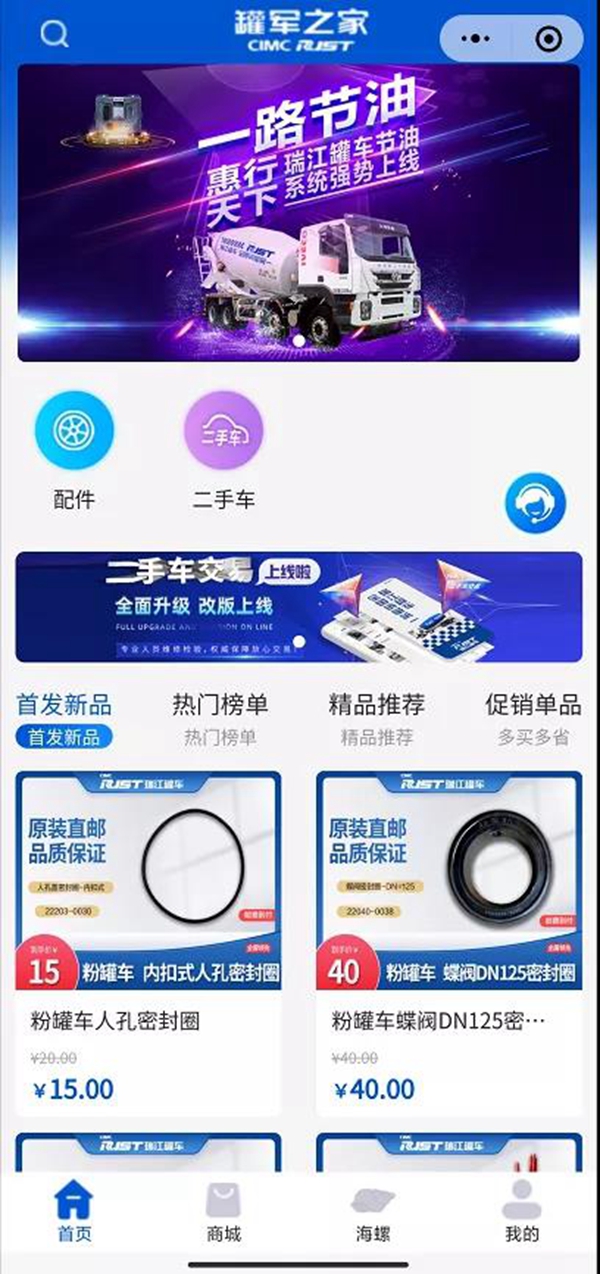Open the 我的 profile tab

click(522, 1212)
